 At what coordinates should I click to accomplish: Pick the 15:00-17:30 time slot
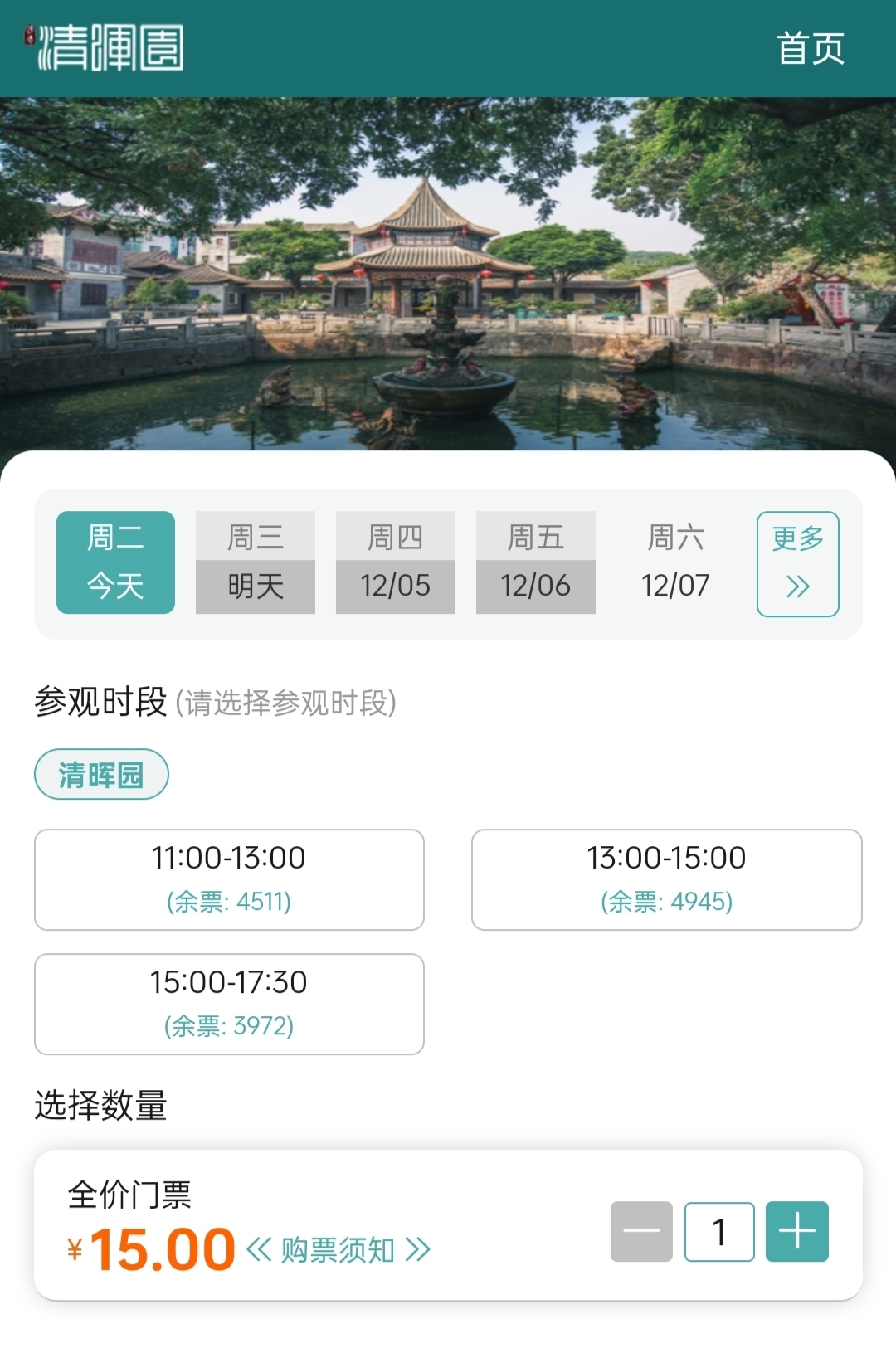(229, 1004)
